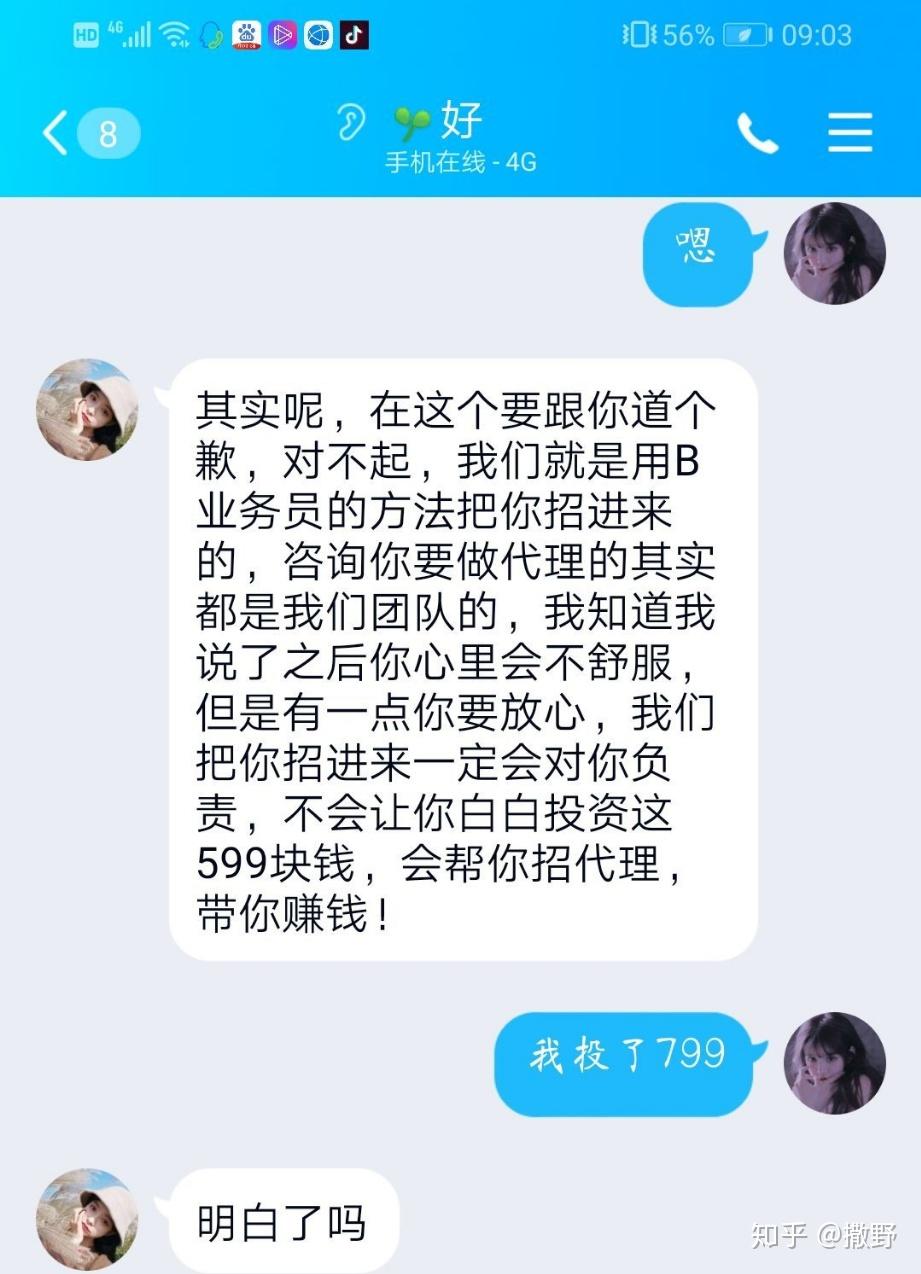Go back to the message list
This screenshot has width=921, height=1274.
pyautogui.click(x=57, y=133)
